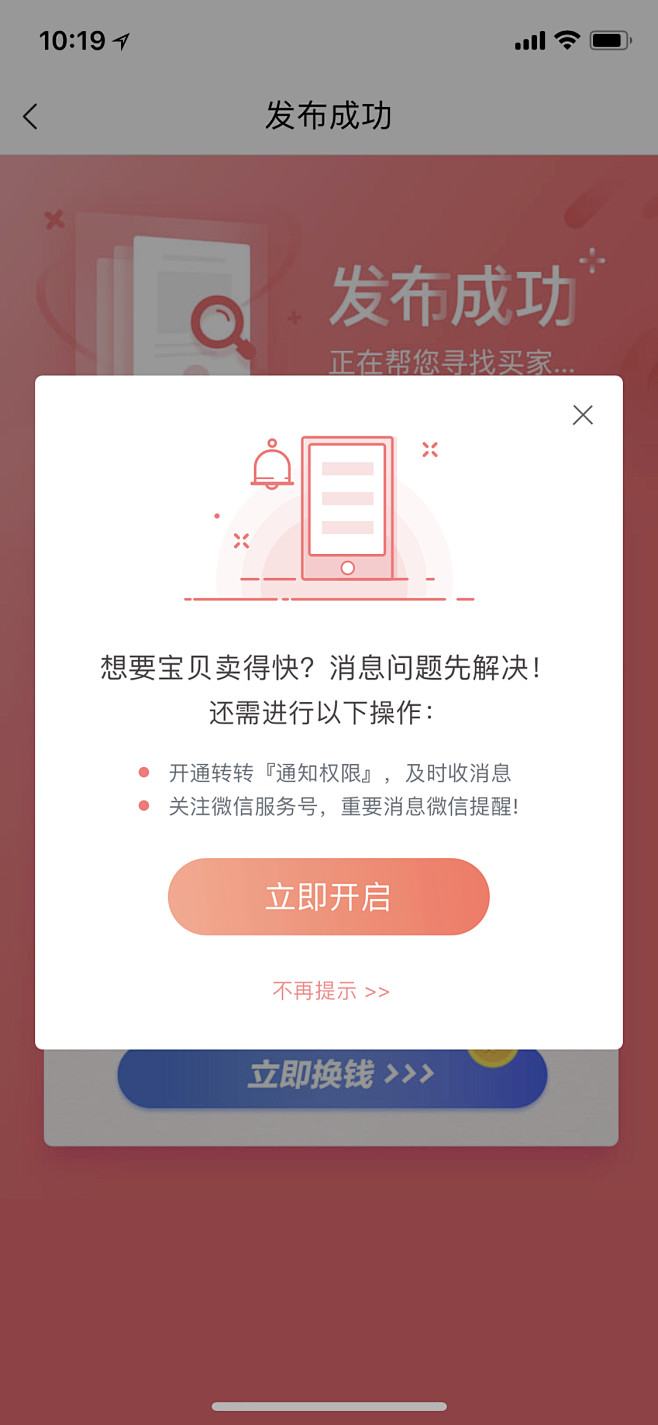658x1425 pixels.
Task: Close the notification permission dialog
Action: click(x=583, y=415)
